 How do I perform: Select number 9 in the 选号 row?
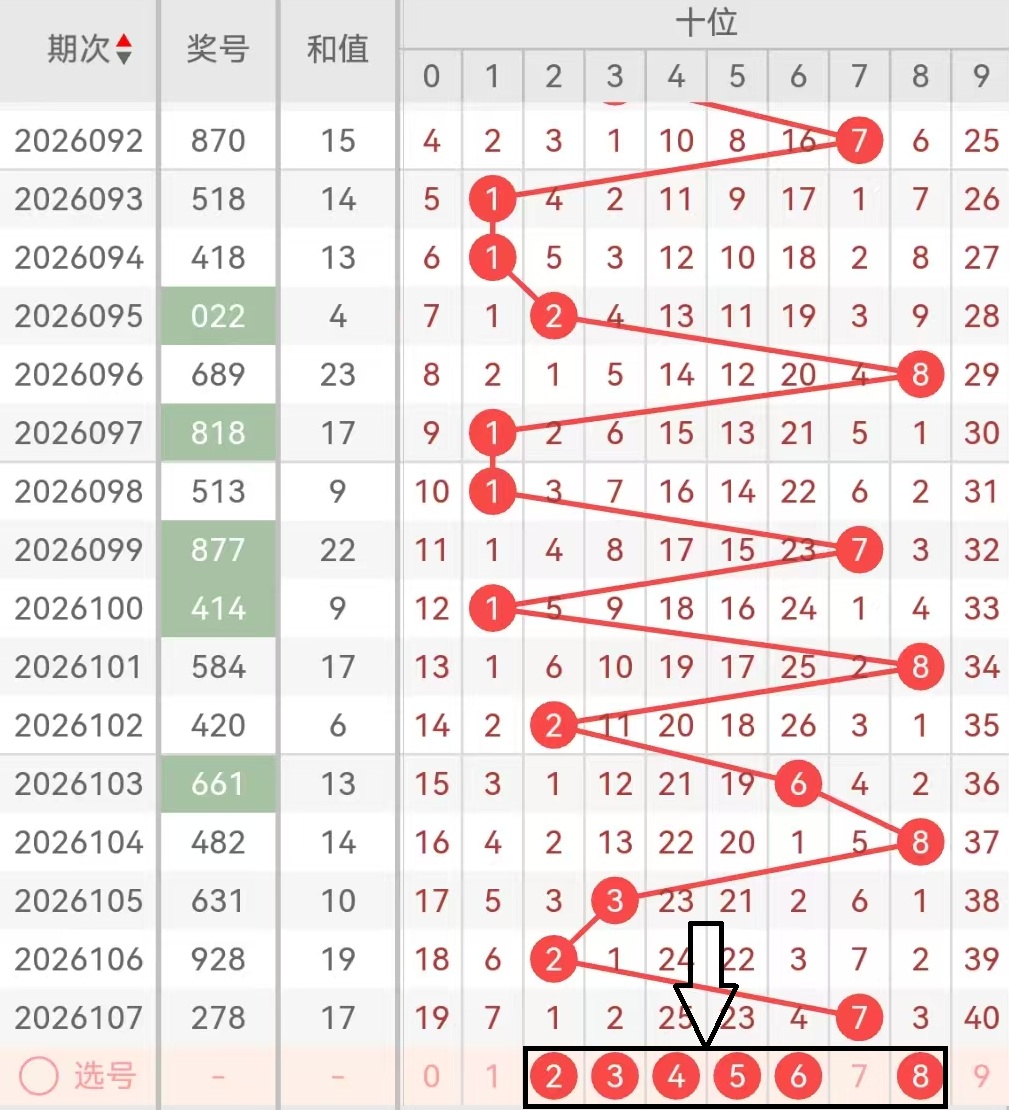[x=981, y=1077]
